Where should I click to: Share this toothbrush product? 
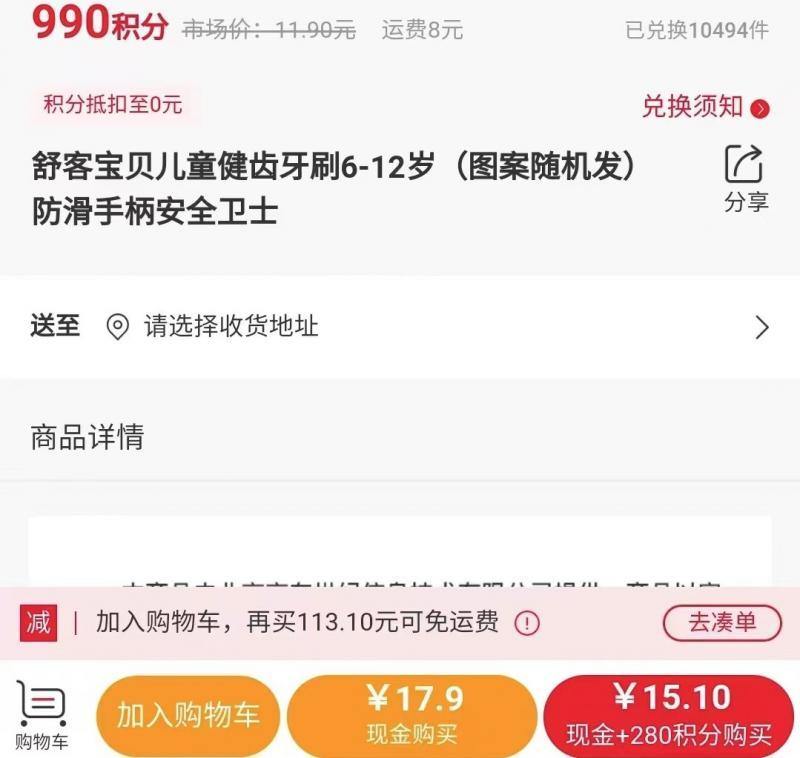(x=745, y=177)
